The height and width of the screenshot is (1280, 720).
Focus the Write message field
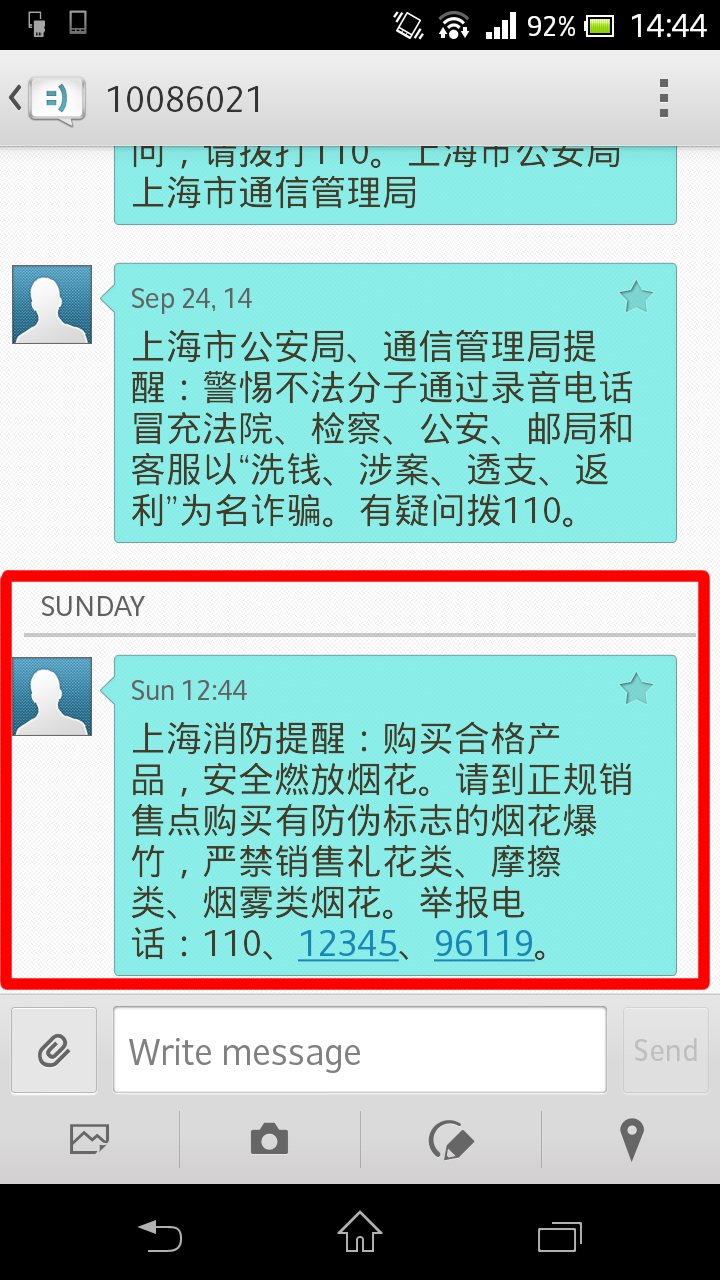point(360,1050)
